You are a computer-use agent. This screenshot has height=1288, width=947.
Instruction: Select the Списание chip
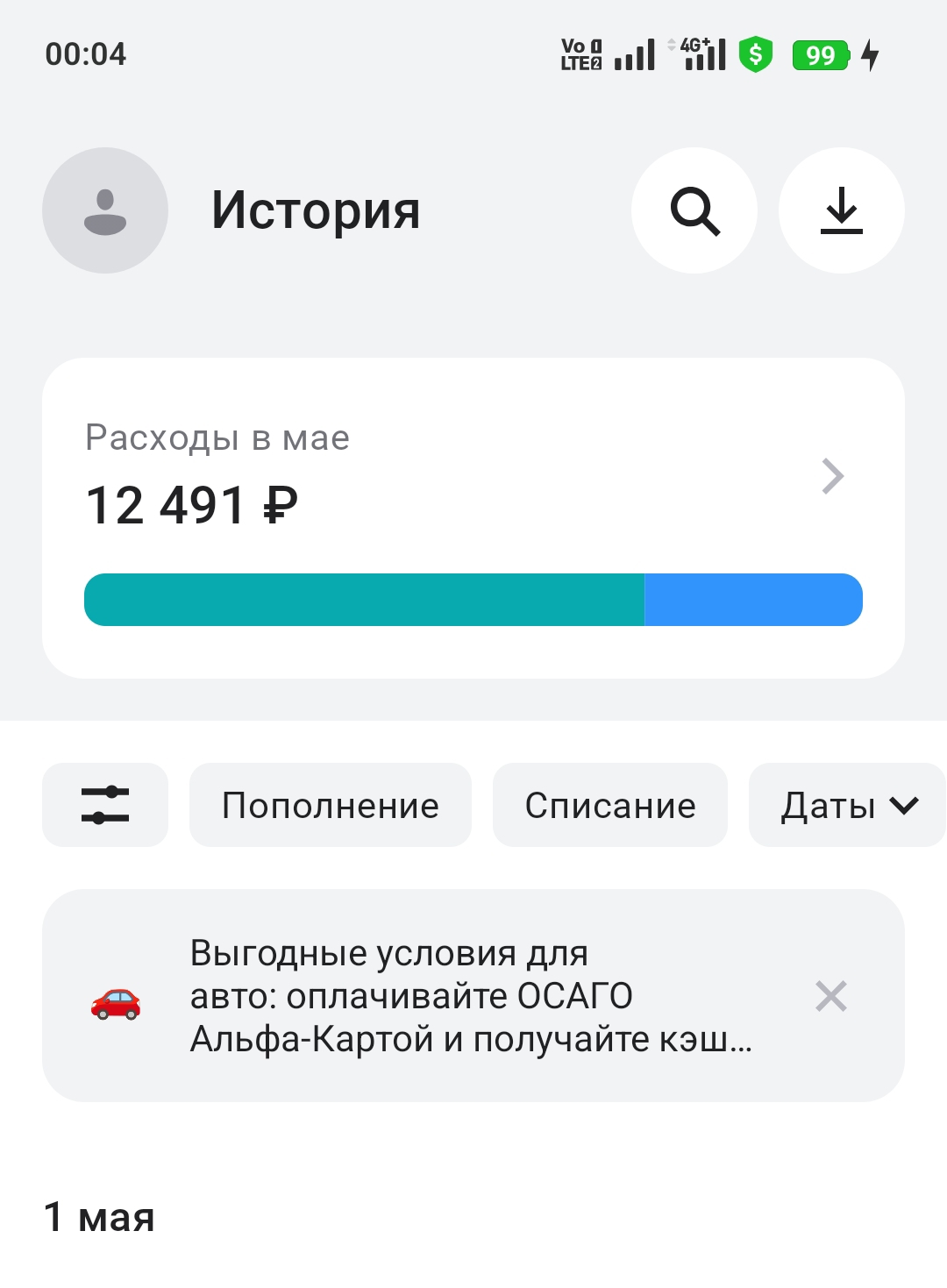pos(610,805)
